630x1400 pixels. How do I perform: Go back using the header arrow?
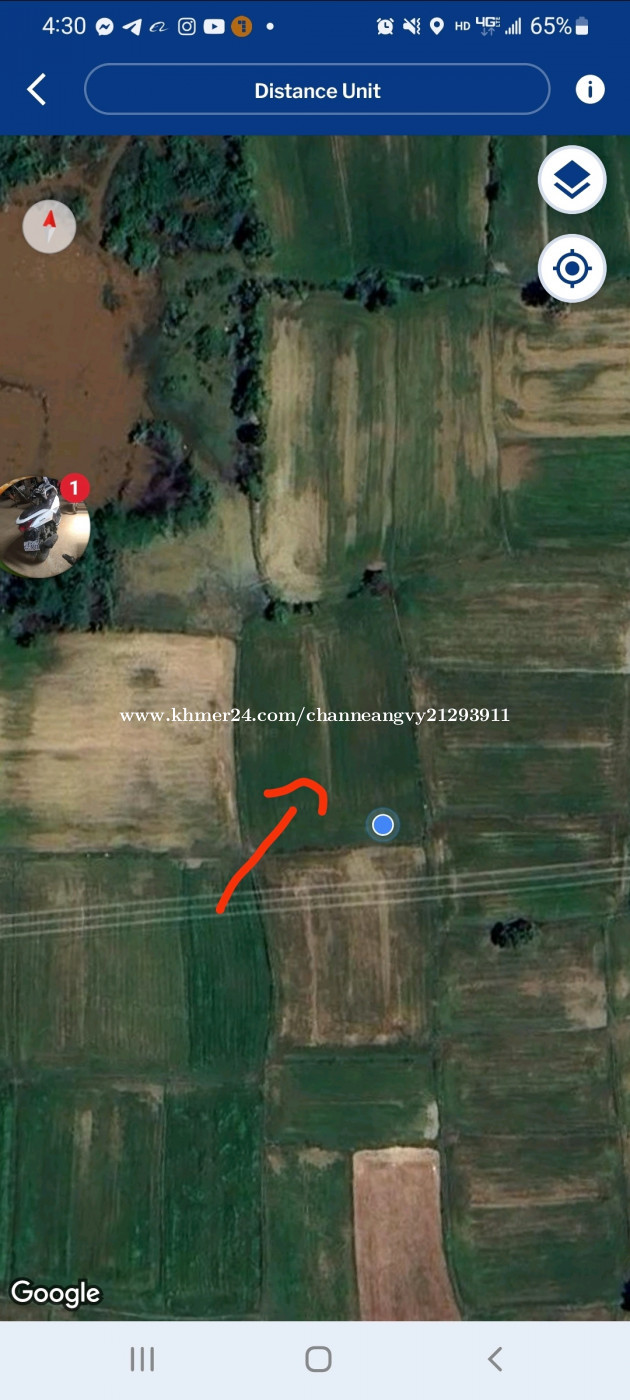click(37, 90)
